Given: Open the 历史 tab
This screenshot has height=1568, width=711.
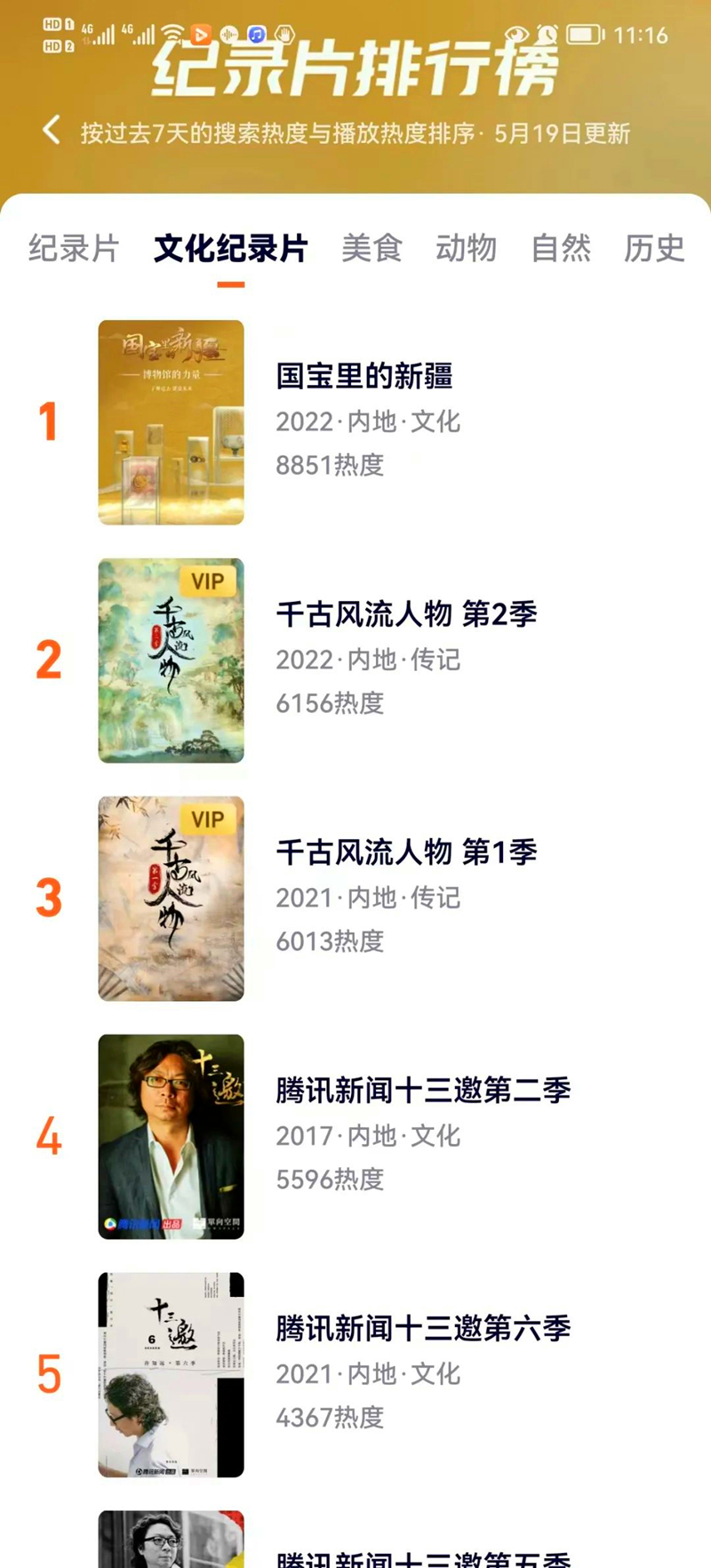Looking at the screenshot, I should pos(654,248).
